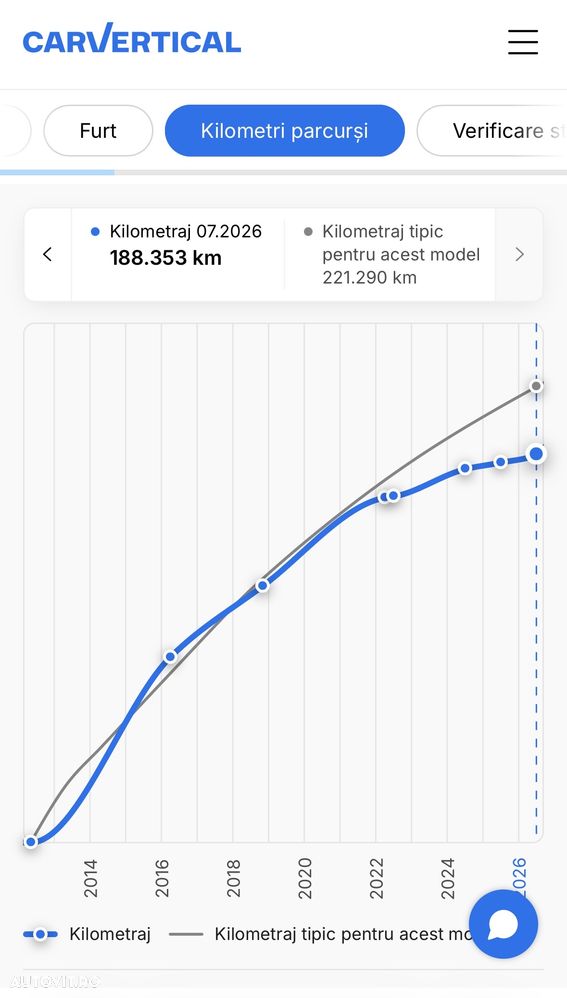Viewport: 567px width, 998px height.
Task: Tap the carVertical logo to go home
Action: tap(132, 39)
